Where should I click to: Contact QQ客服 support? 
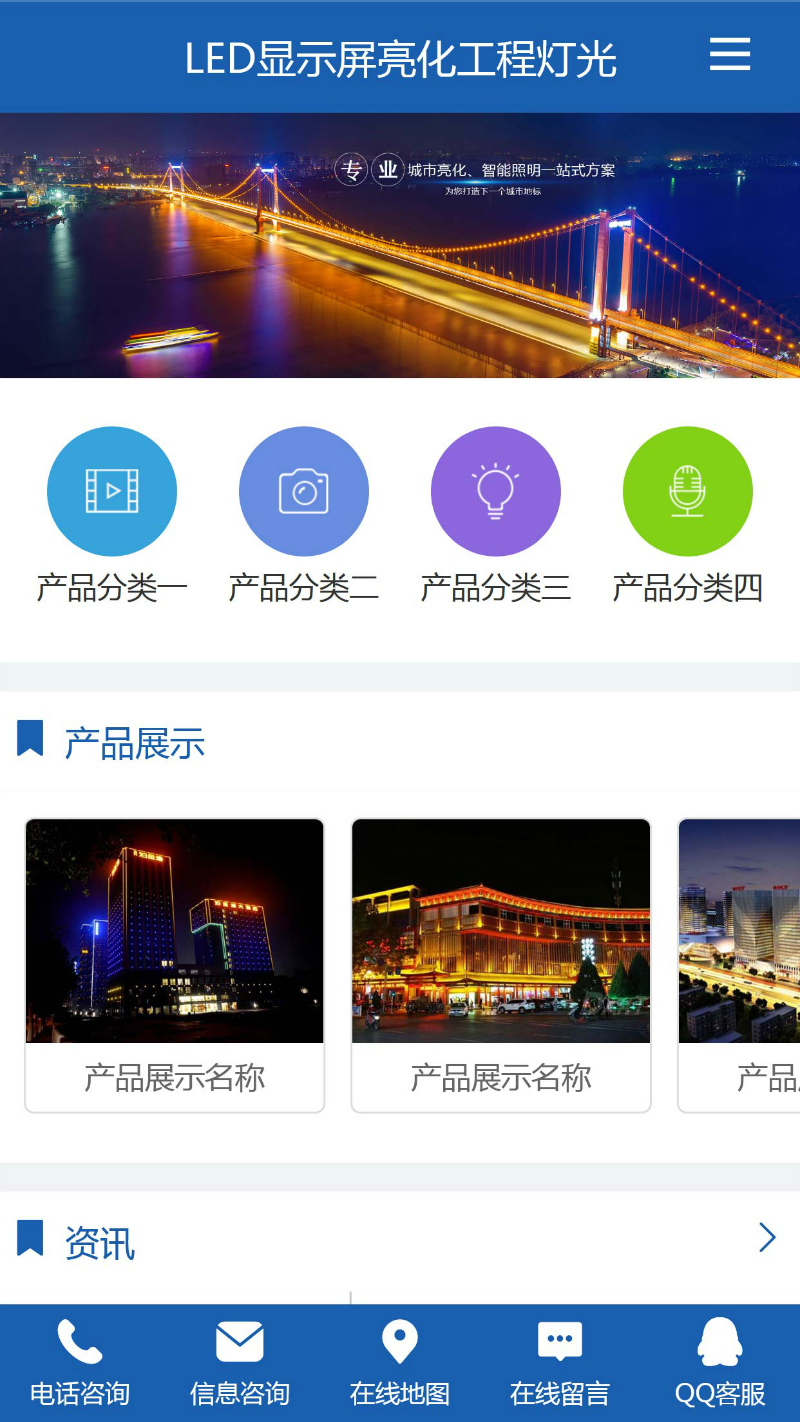tap(720, 1362)
